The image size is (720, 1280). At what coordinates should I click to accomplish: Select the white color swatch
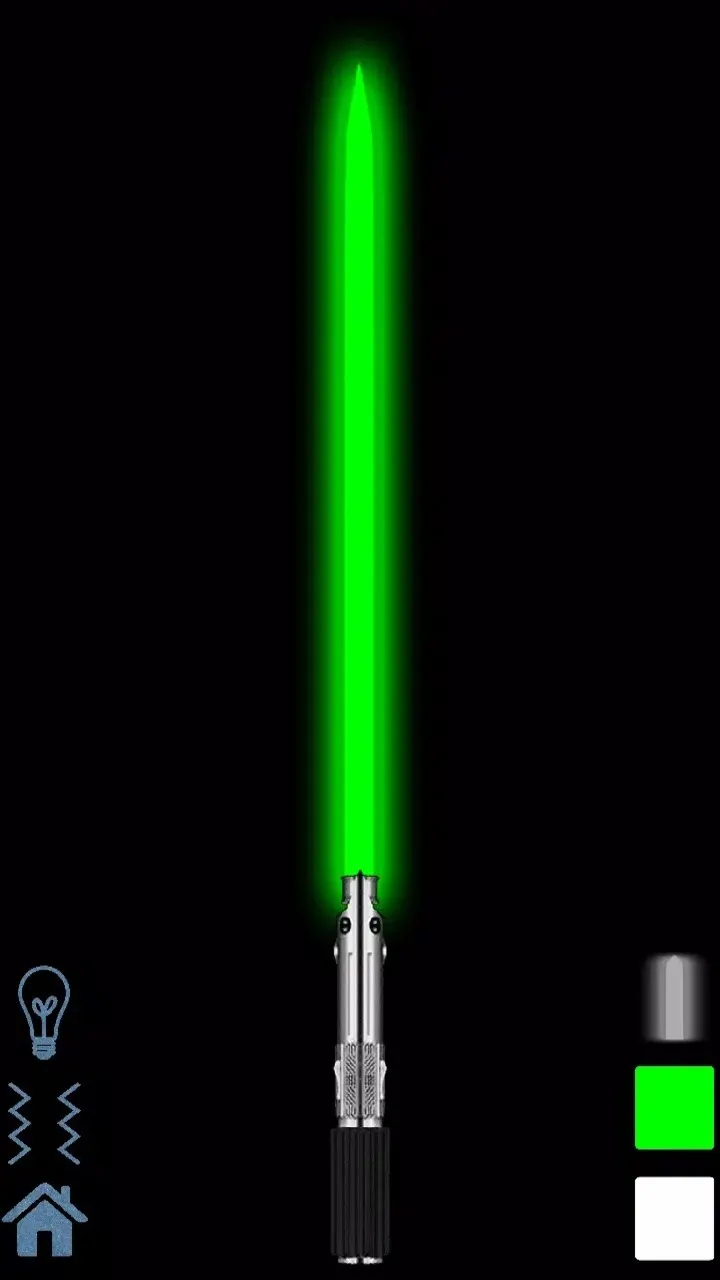coord(674,1218)
